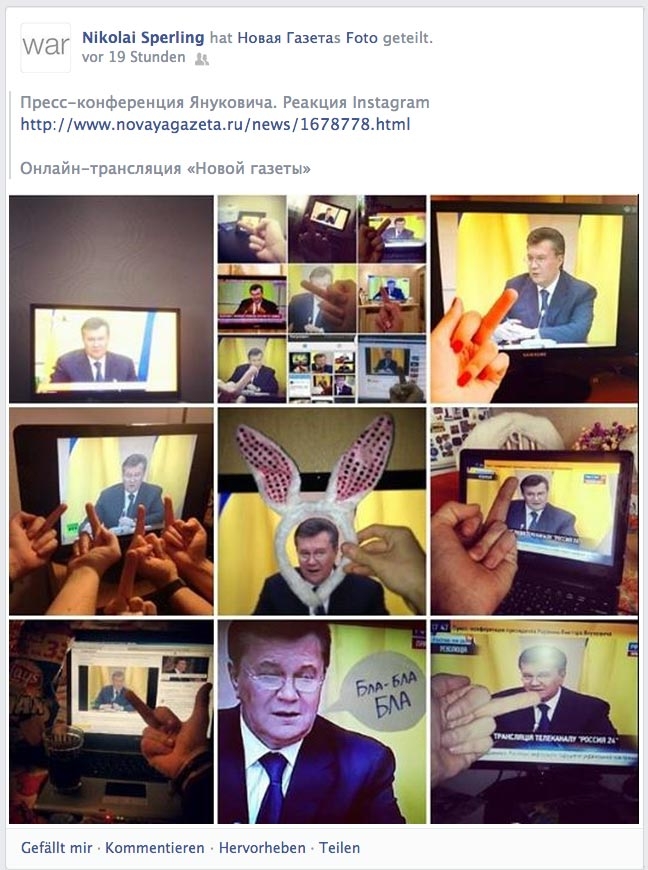648x870 pixels.
Task: Like the post with Gefällt mir
Action: click(56, 847)
